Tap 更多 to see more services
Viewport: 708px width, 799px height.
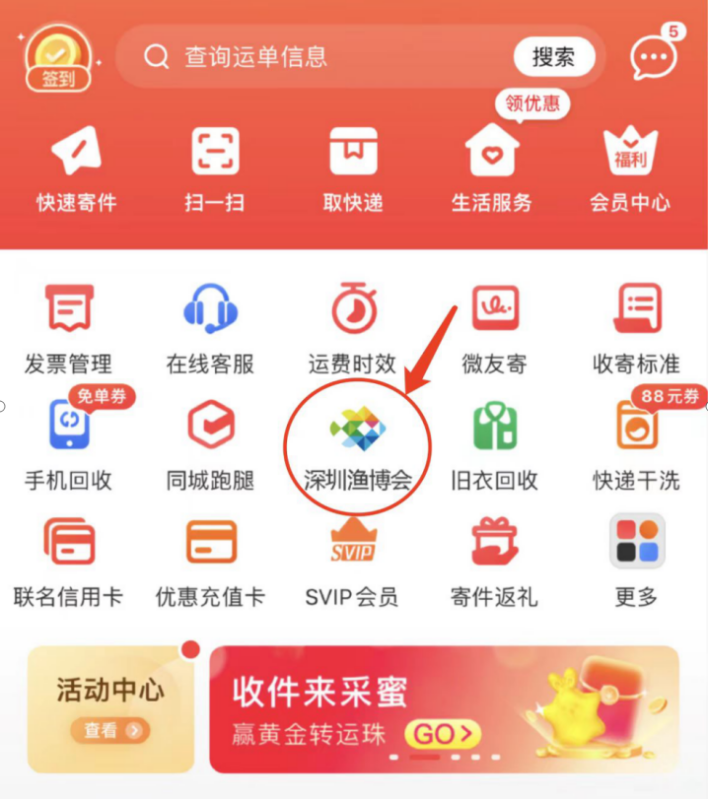636,560
